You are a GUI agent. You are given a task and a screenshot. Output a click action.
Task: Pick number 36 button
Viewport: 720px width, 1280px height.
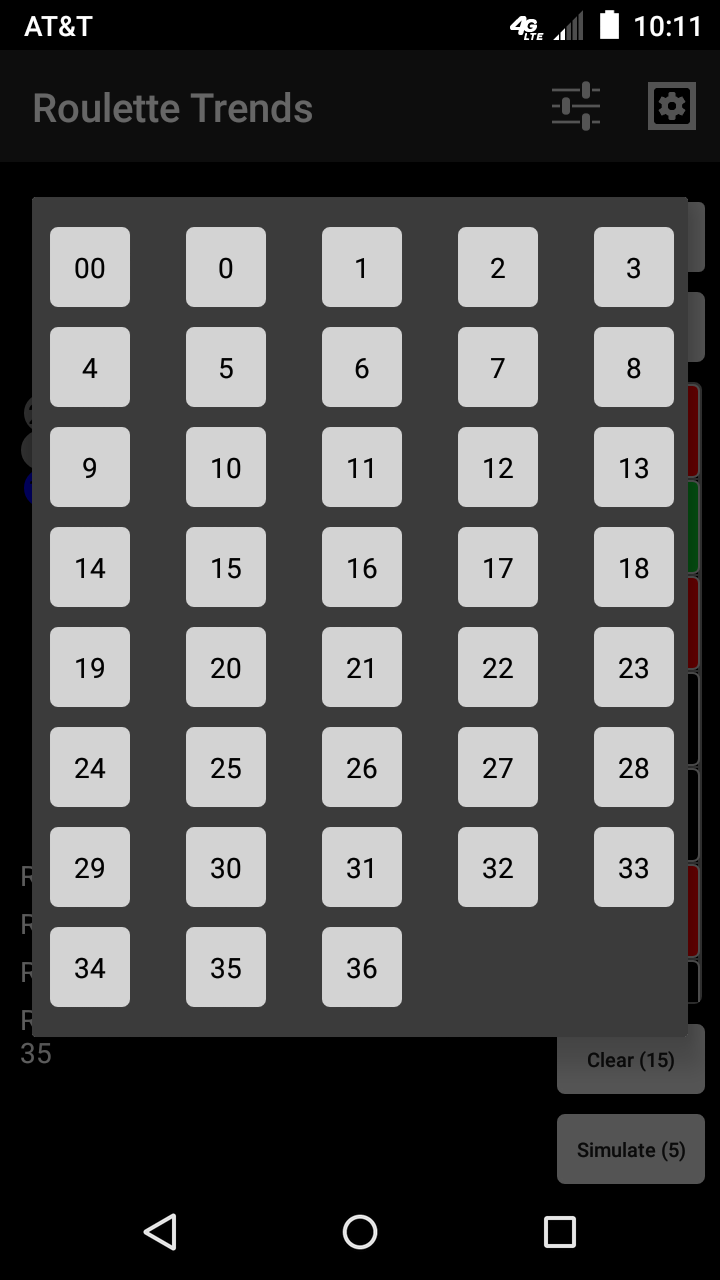(362, 967)
